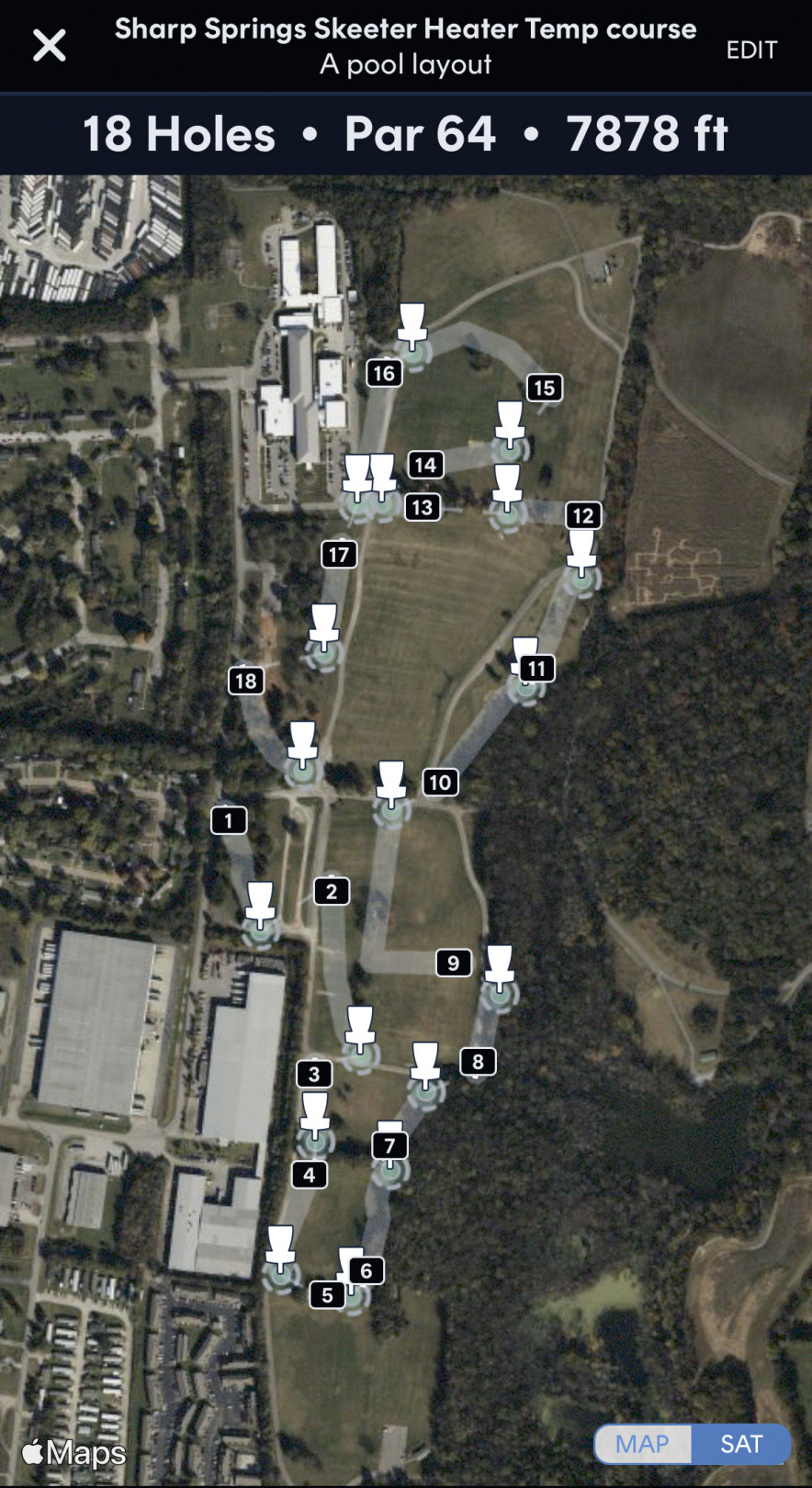The image size is (812, 1488).
Task: Select the SAT satellite view
Action: [741, 1444]
